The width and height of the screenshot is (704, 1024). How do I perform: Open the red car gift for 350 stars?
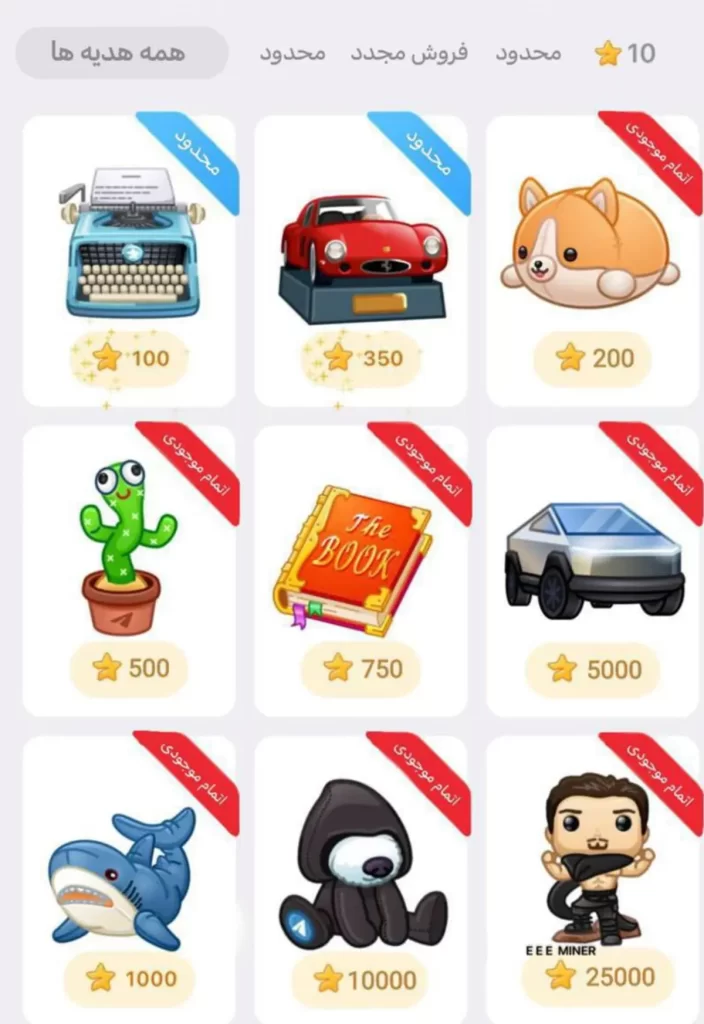point(361,260)
